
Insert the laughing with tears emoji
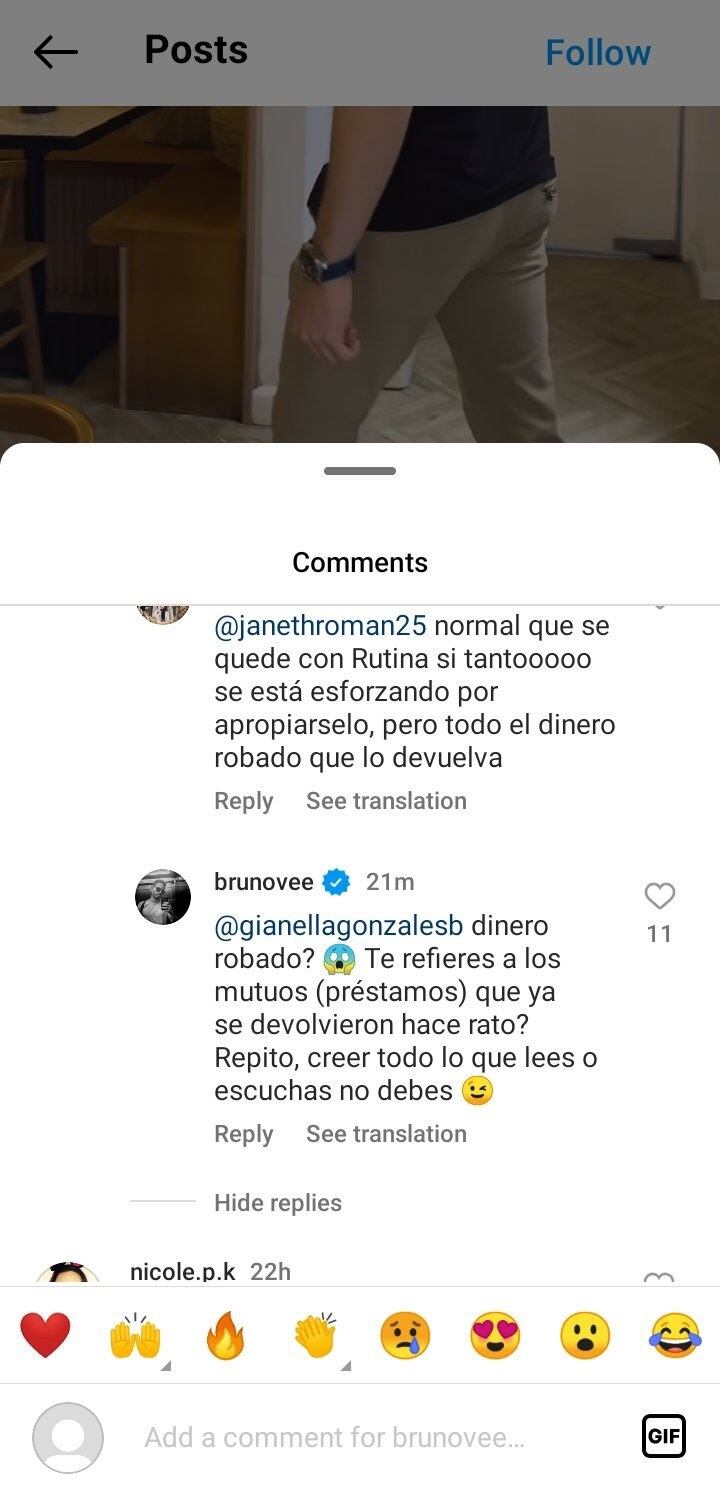pyautogui.click(x=675, y=1335)
